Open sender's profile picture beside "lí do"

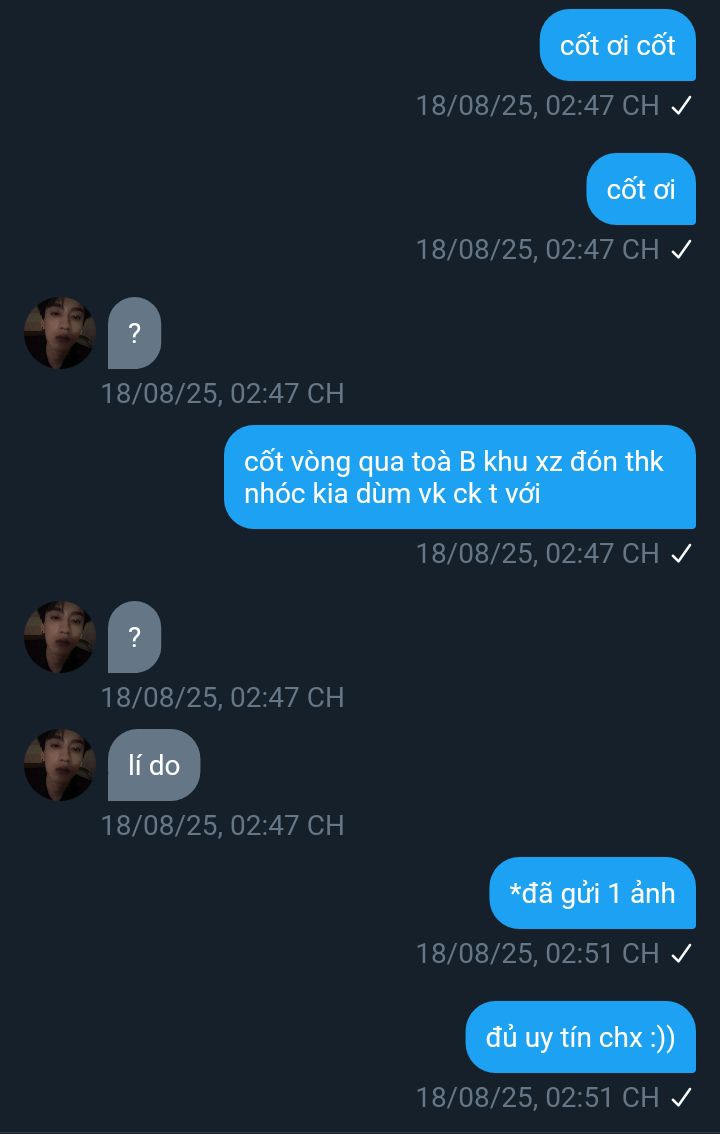(60, 765)
